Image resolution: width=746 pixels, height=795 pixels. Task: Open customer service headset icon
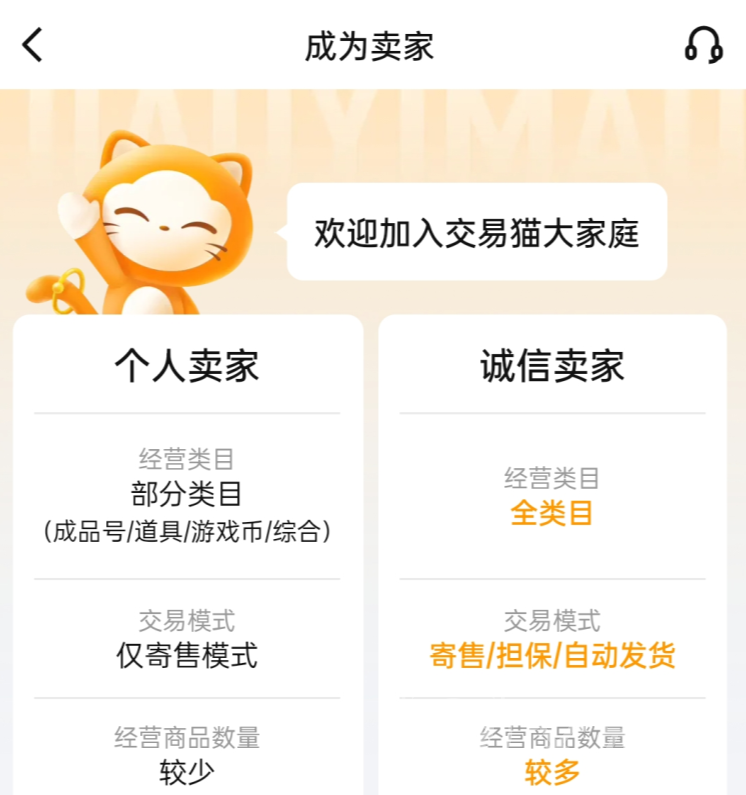pyautogui.click(x=703, y=45)
